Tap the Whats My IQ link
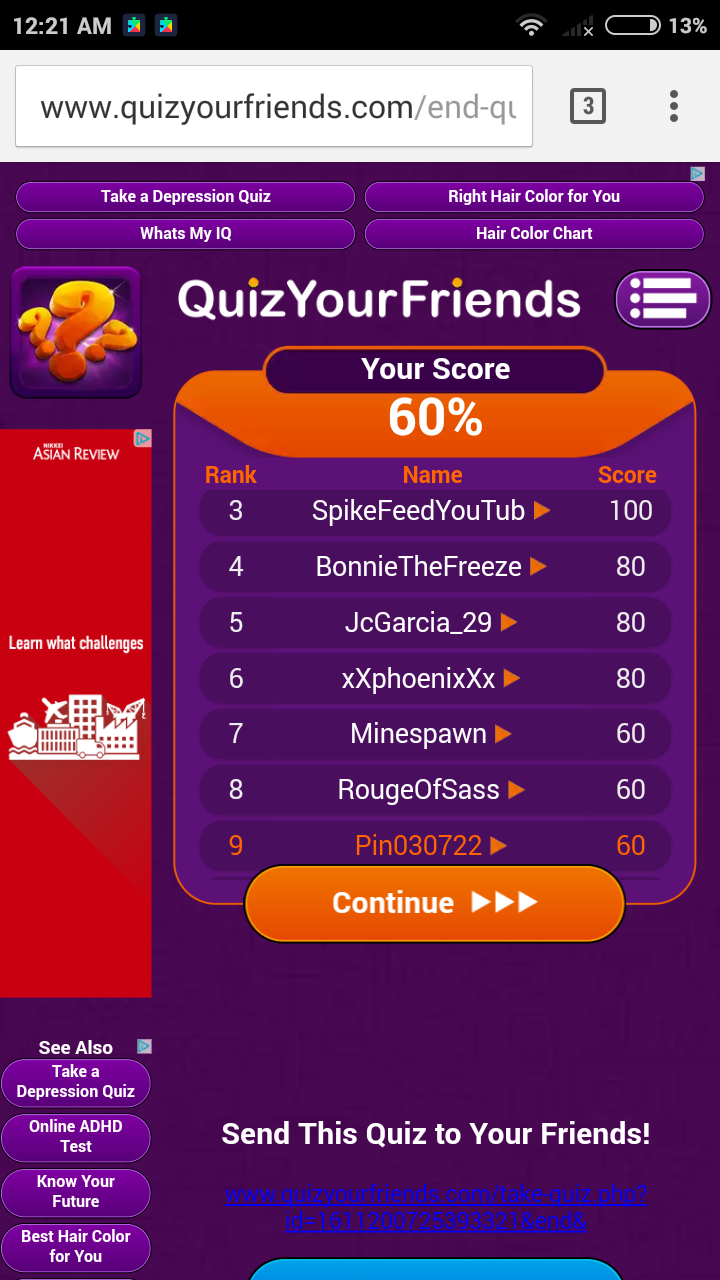720x1280 pixels. [x=186, y=234]
